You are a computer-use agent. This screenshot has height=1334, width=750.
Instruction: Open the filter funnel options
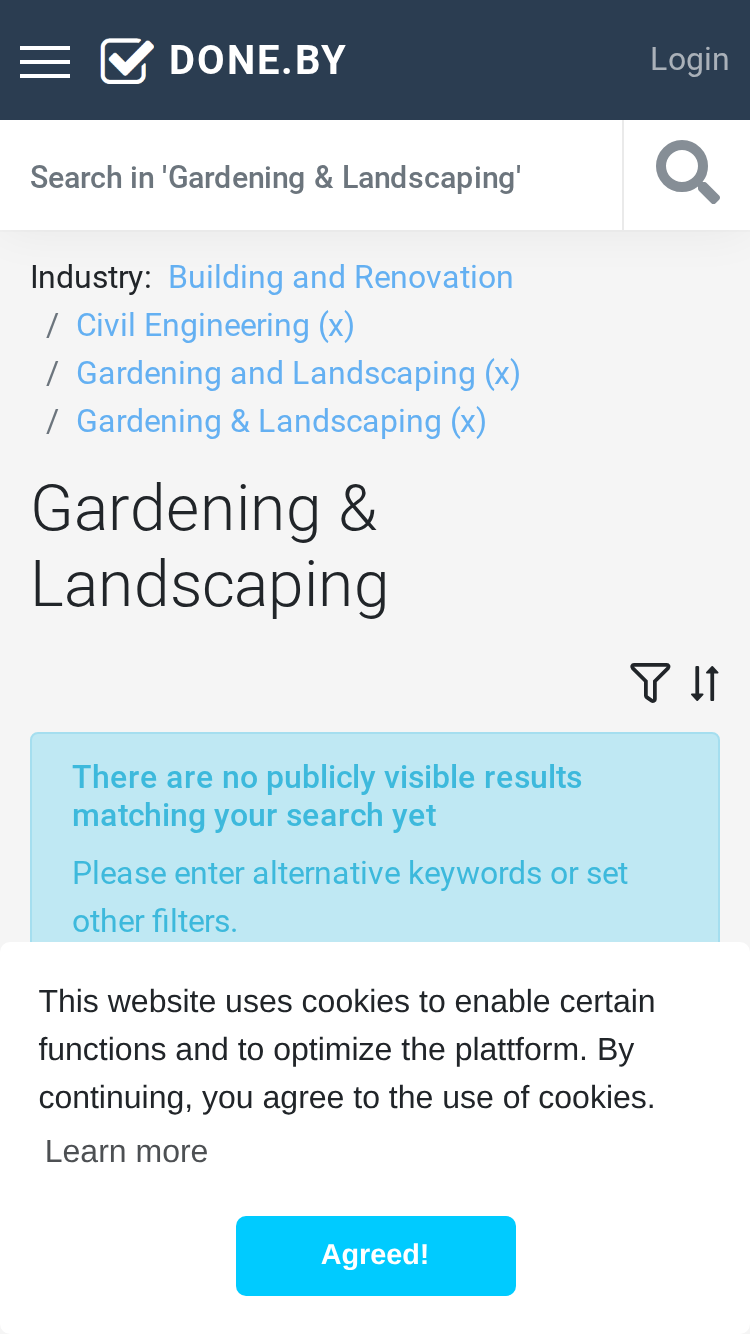pos(650,683)
